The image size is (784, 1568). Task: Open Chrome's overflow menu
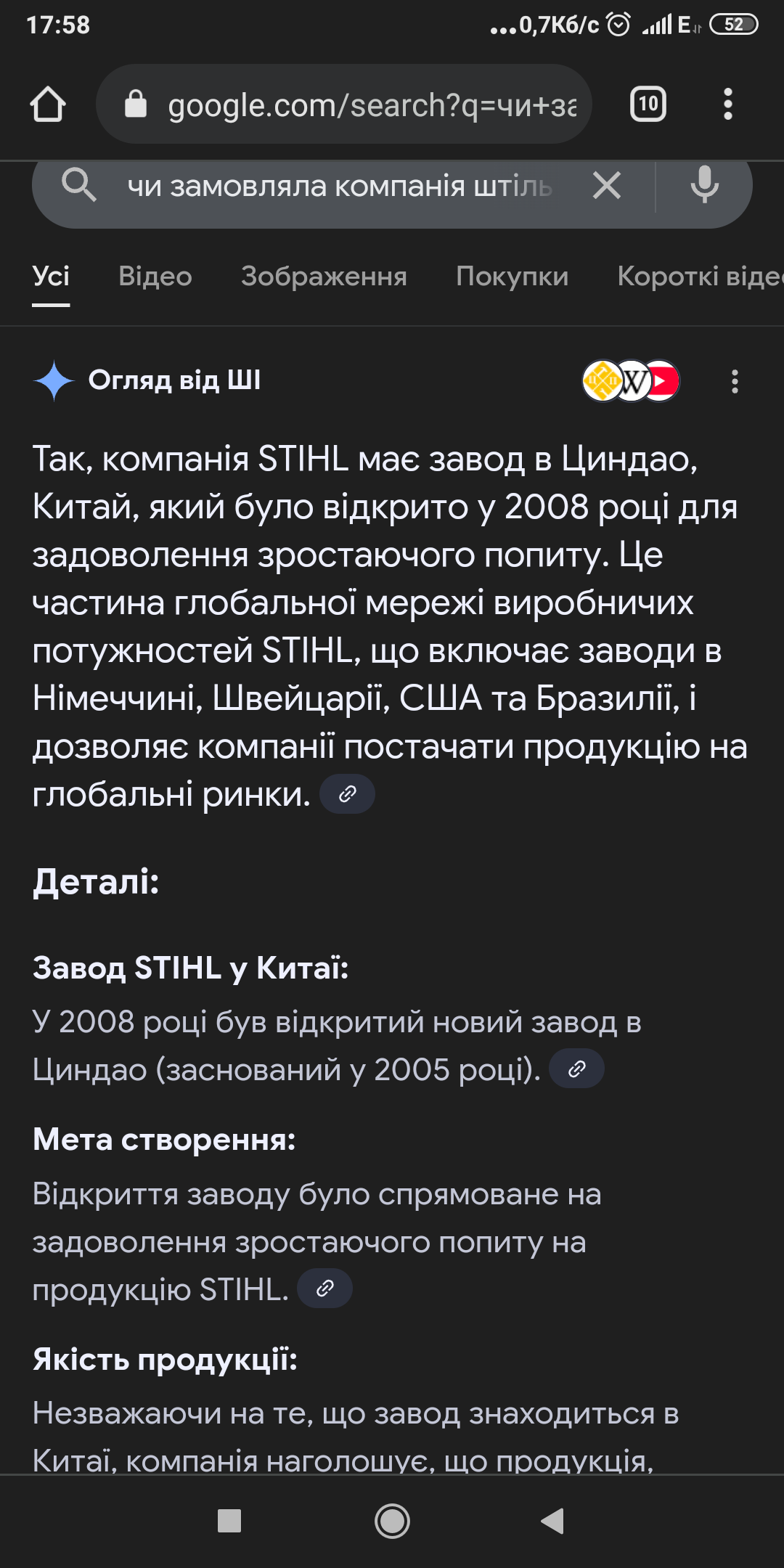(x=727, y=105)
